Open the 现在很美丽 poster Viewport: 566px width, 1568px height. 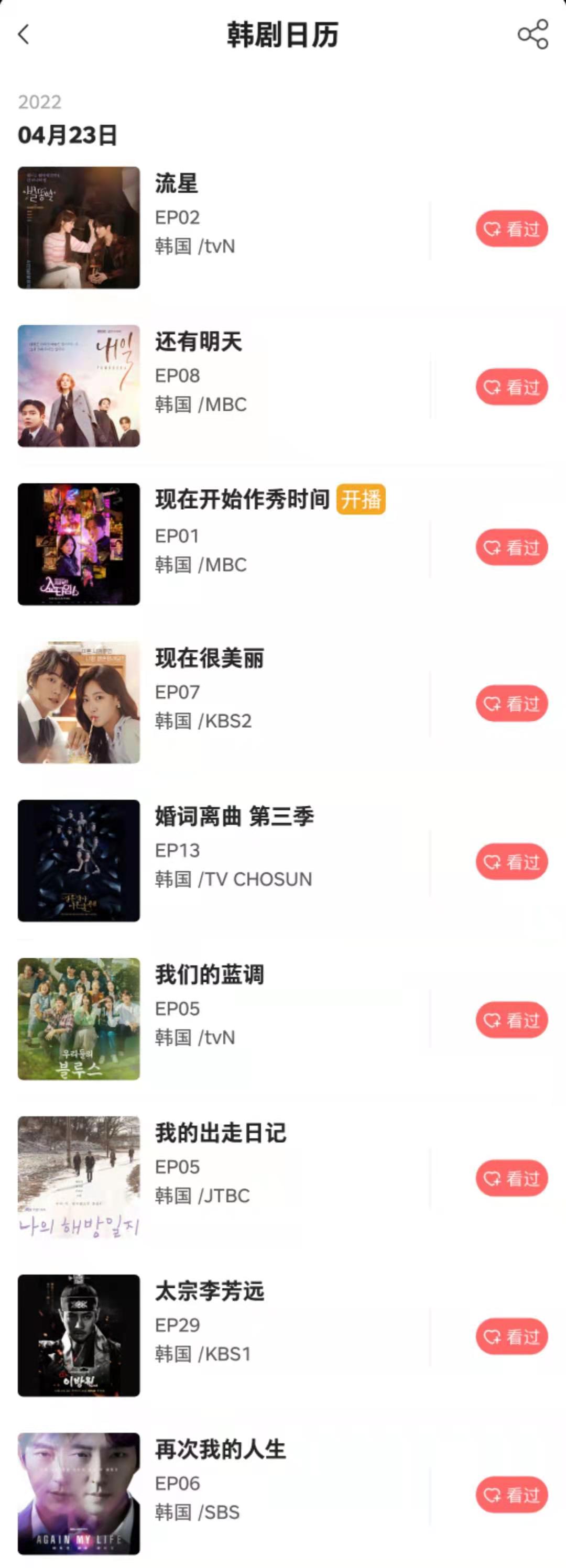click(79, 703)
